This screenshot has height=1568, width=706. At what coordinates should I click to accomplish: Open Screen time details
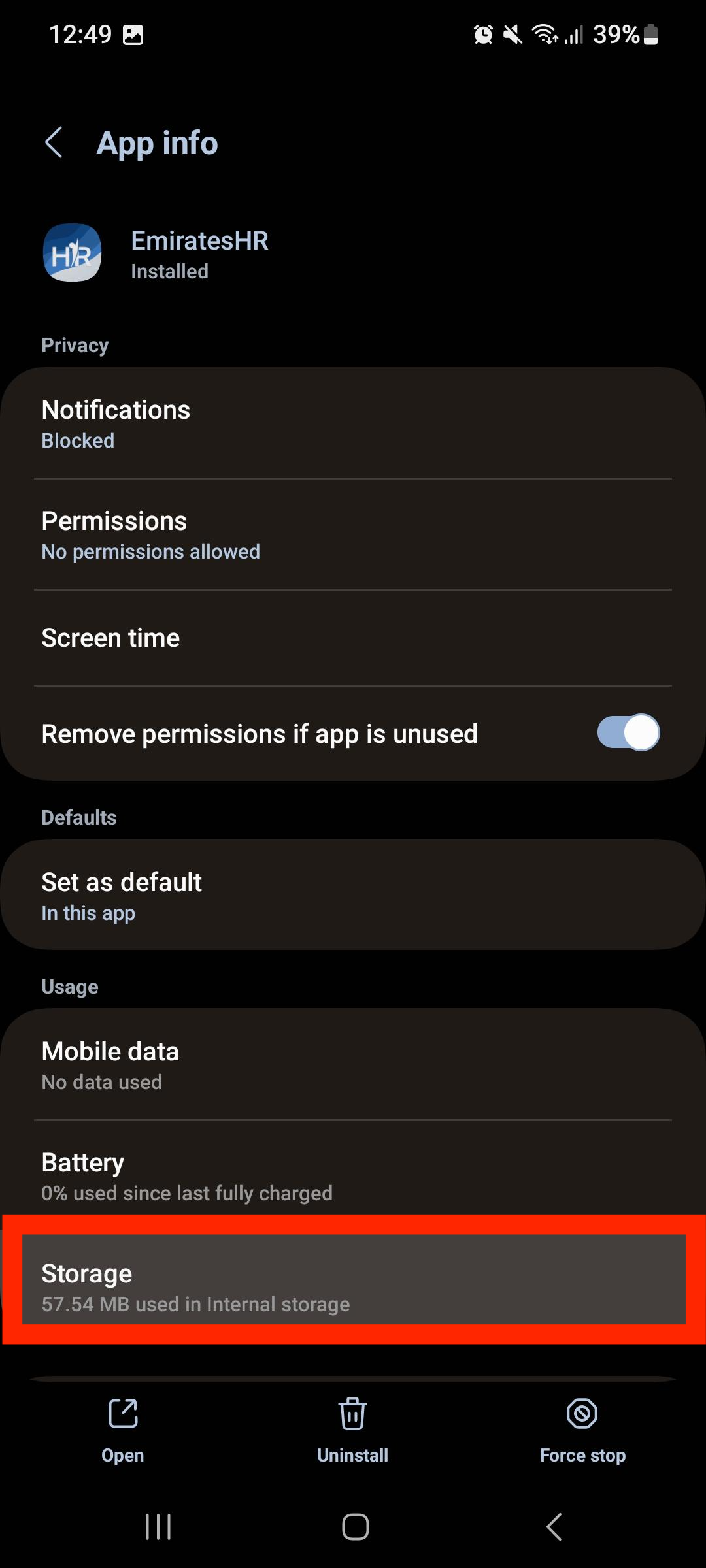pyautogui.click(x=353, y=638)
